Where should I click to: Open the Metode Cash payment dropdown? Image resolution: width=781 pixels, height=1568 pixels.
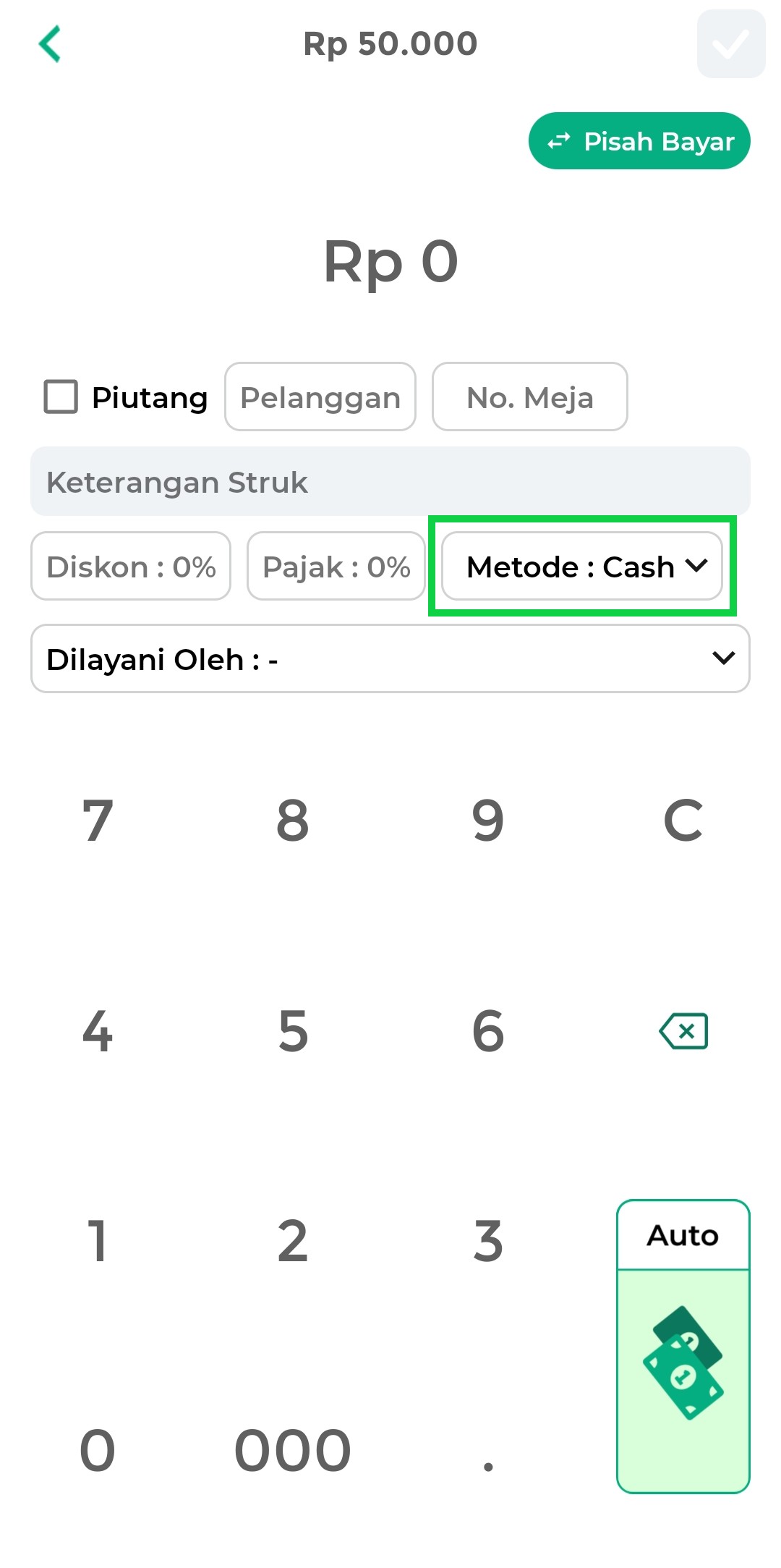582,566
